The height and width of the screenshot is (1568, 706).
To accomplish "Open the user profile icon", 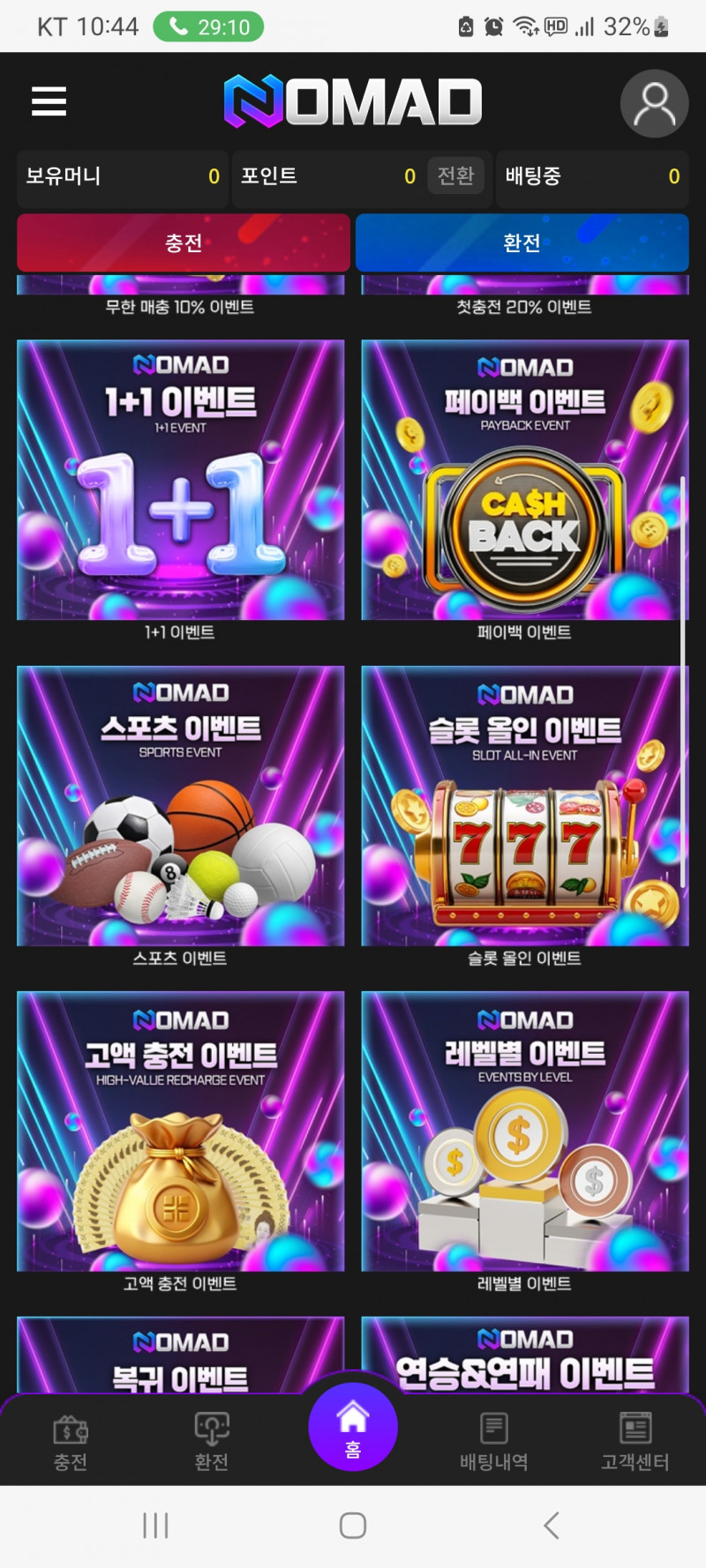I will tap(654, 103).
